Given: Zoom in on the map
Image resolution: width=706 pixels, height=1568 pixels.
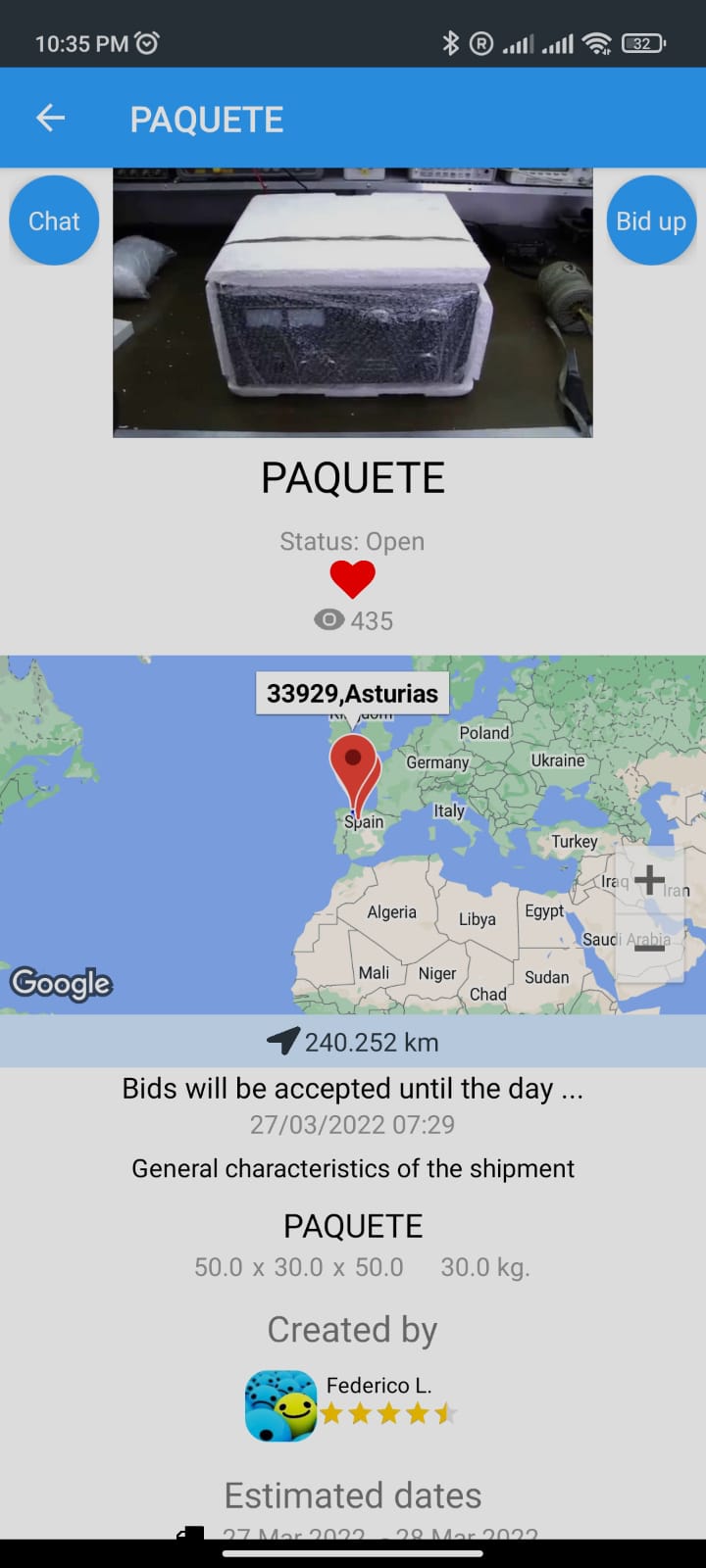Looking at the screenshot, I should click(649, 879).
